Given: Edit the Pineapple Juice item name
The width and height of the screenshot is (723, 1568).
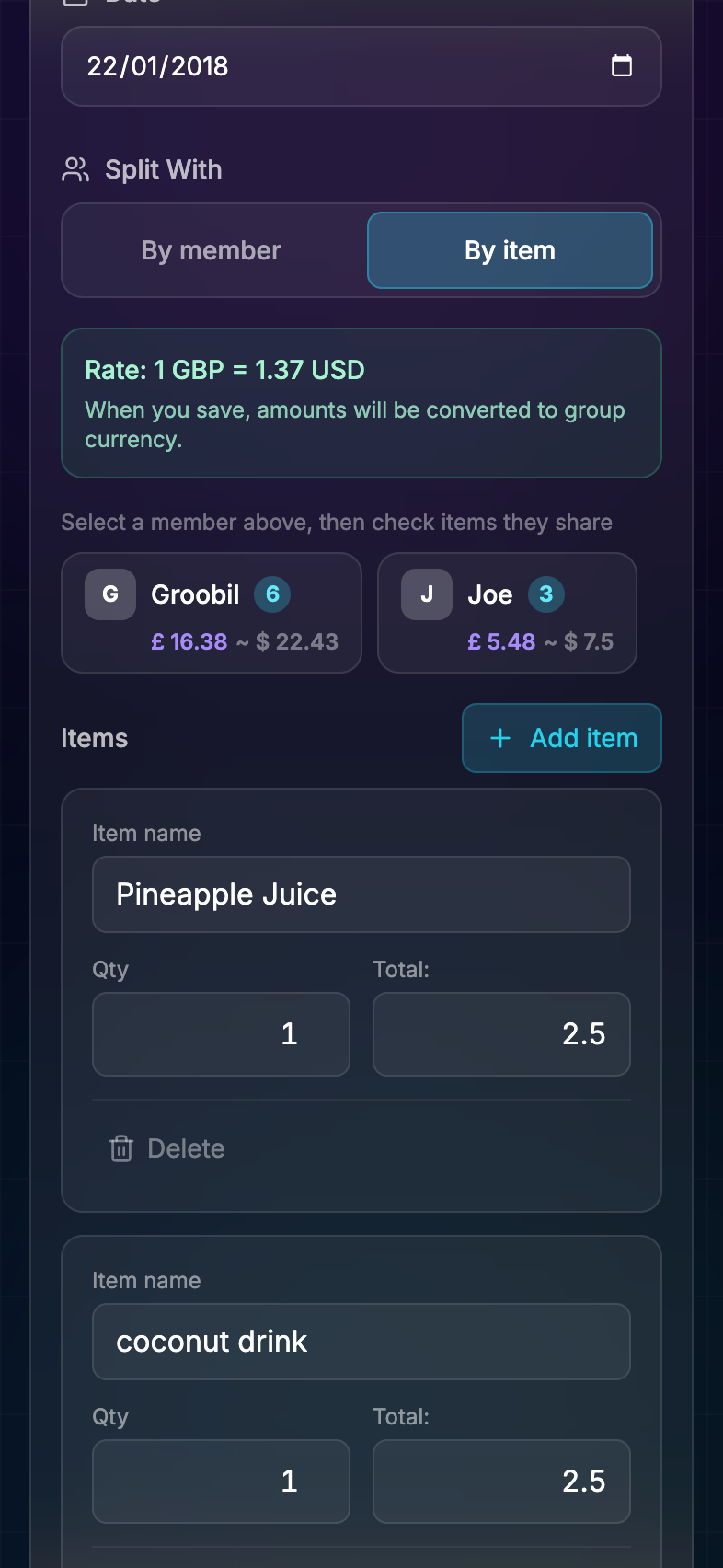Looking at the screenshot, I should point(361,894).
